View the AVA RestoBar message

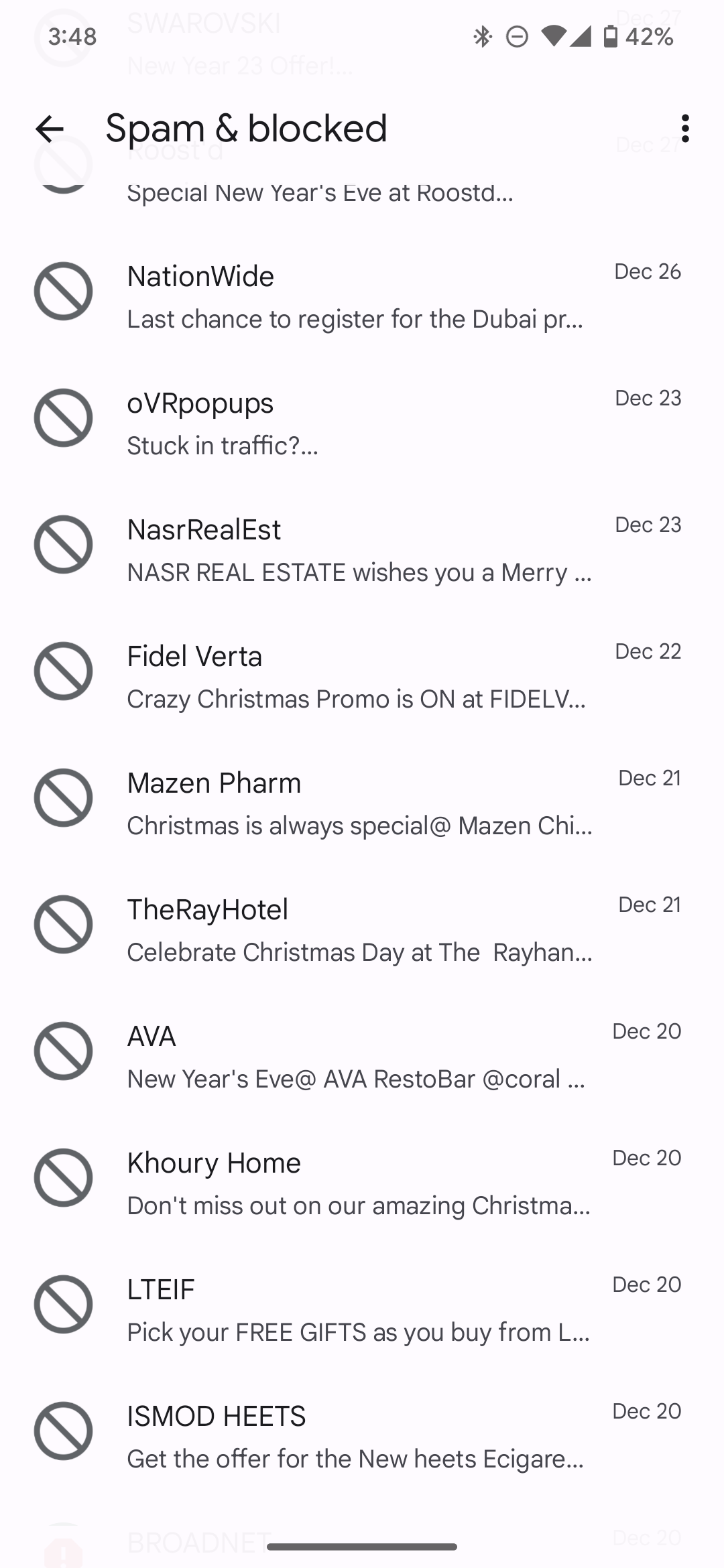[362, 1057]
